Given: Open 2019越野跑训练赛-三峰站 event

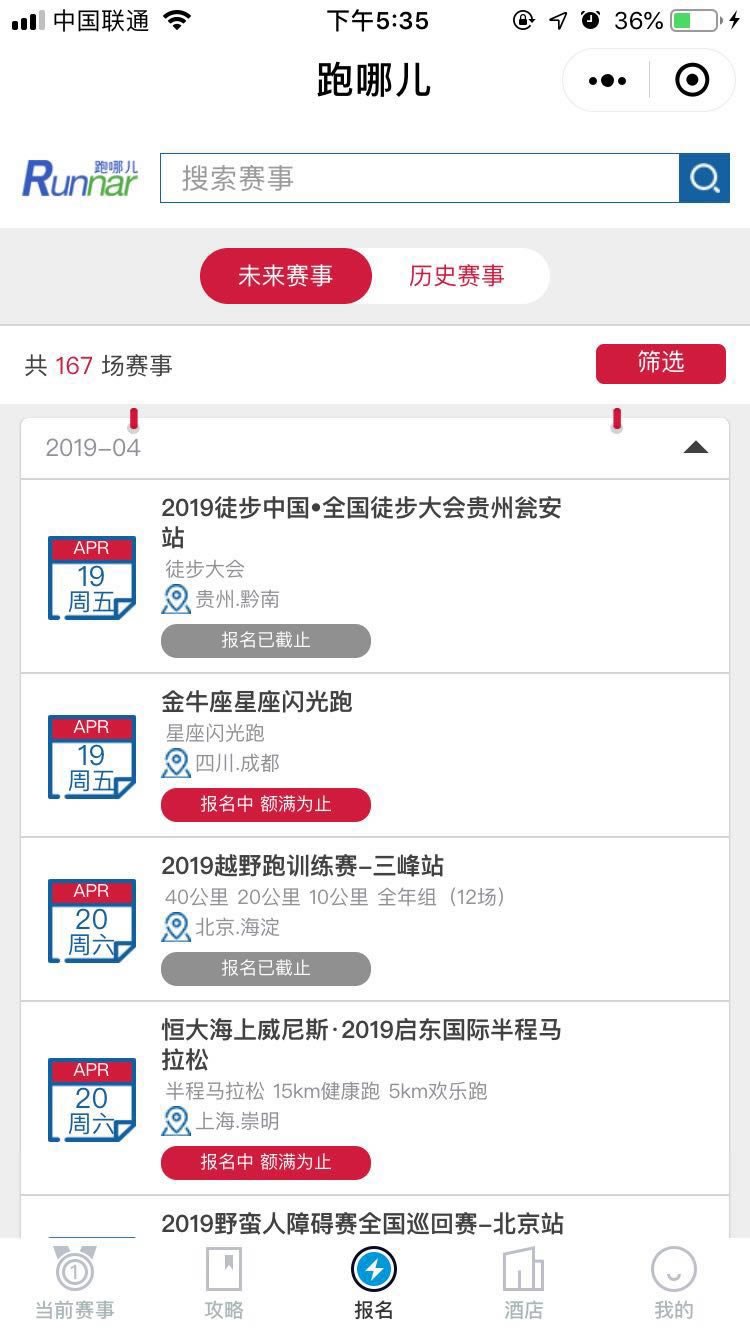Looking at the screenshot, I should tap(375, 919).
